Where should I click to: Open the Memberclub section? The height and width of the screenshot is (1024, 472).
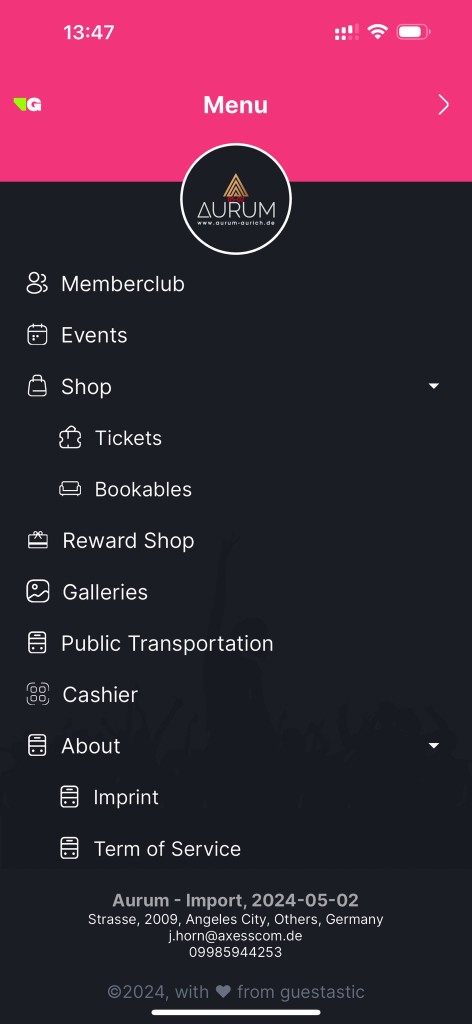[x=236, y=283]
